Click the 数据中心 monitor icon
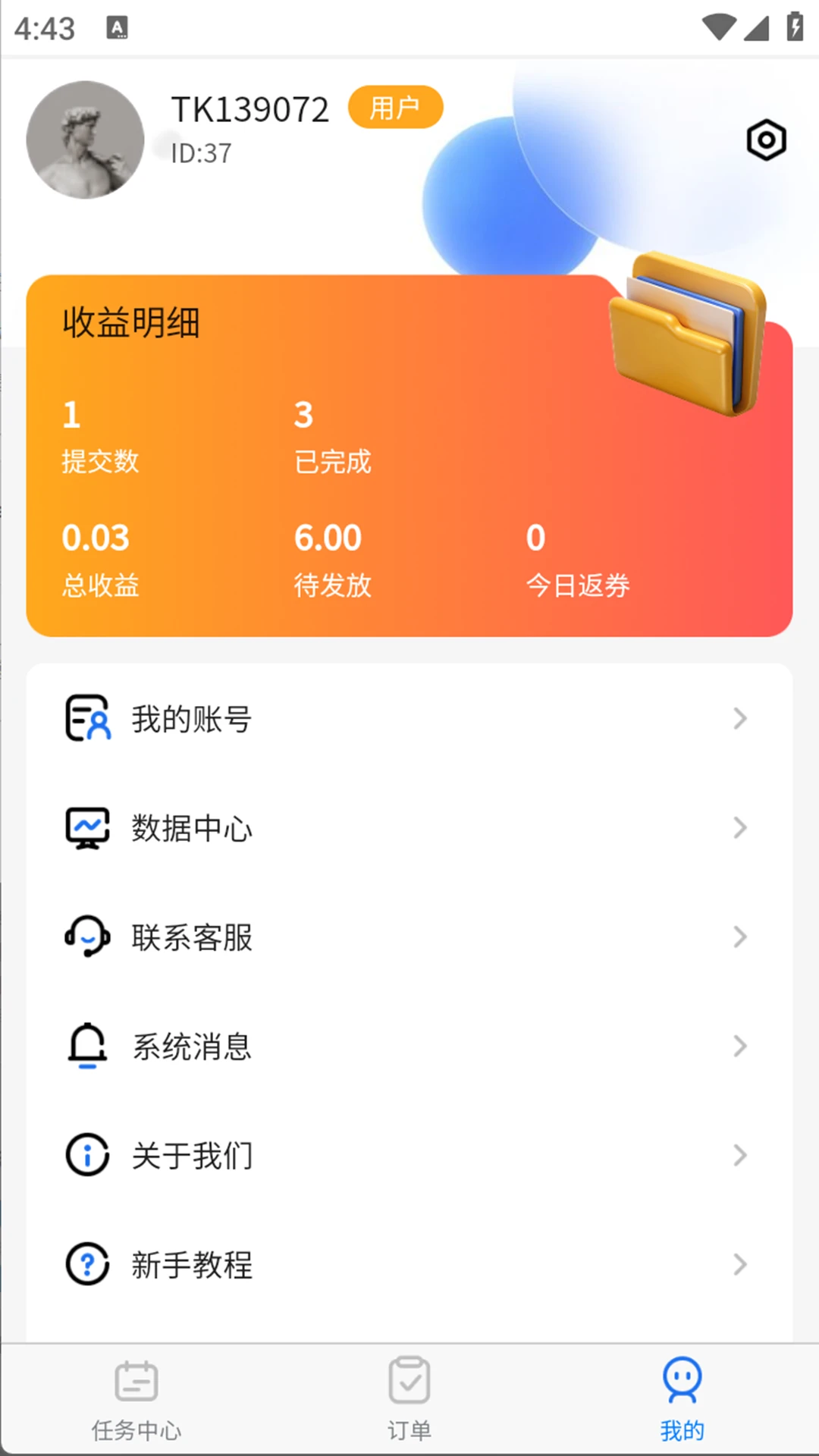Viewport: 819px width, 1456px height. [x=86, y=827]
